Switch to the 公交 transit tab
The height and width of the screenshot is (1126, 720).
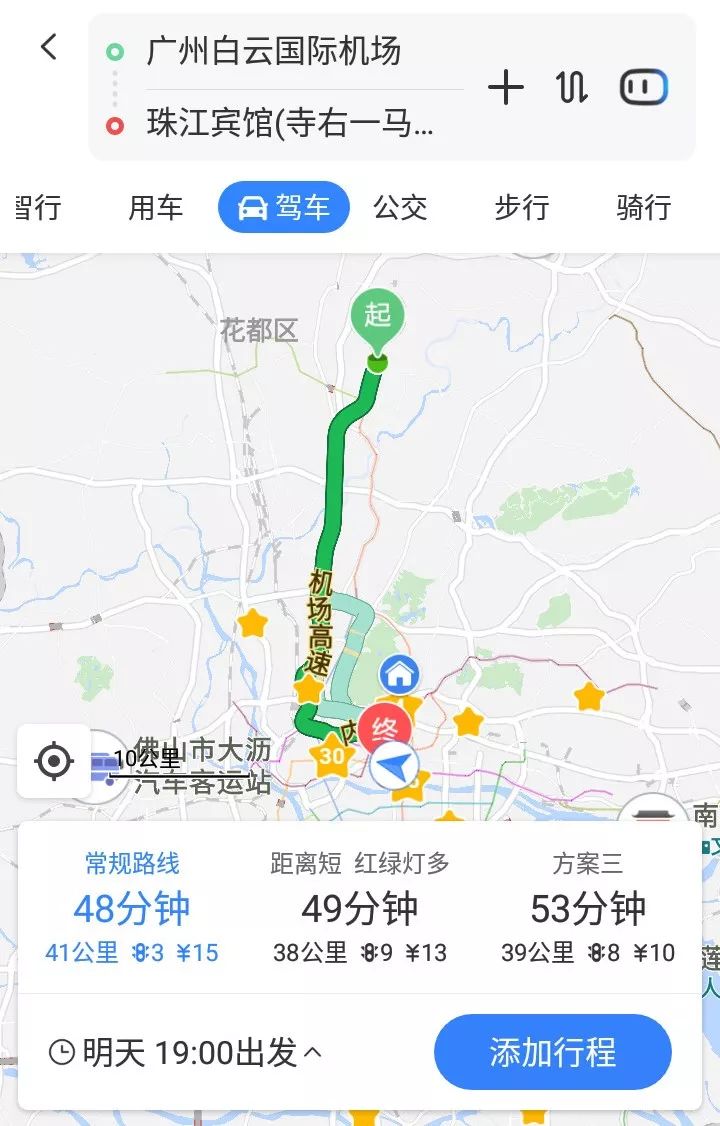400,208
